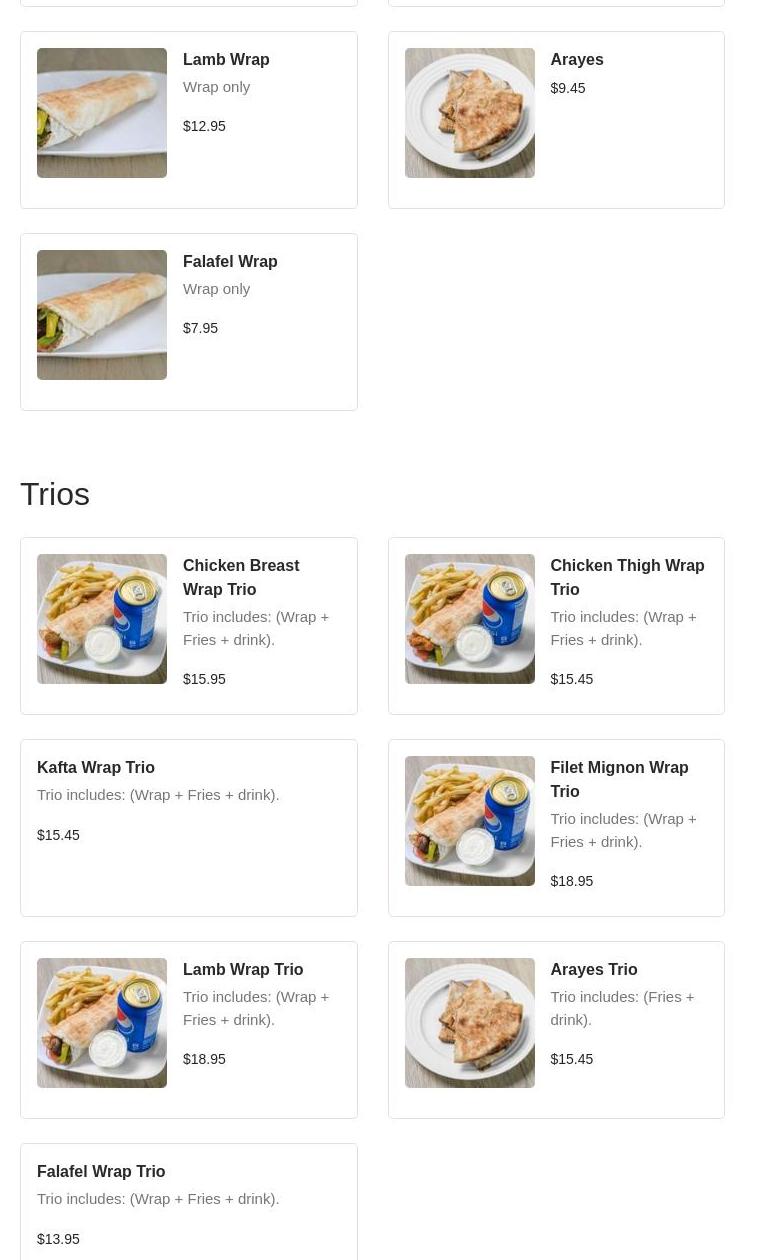Open the Lamb Wrap item

point(189,120)
